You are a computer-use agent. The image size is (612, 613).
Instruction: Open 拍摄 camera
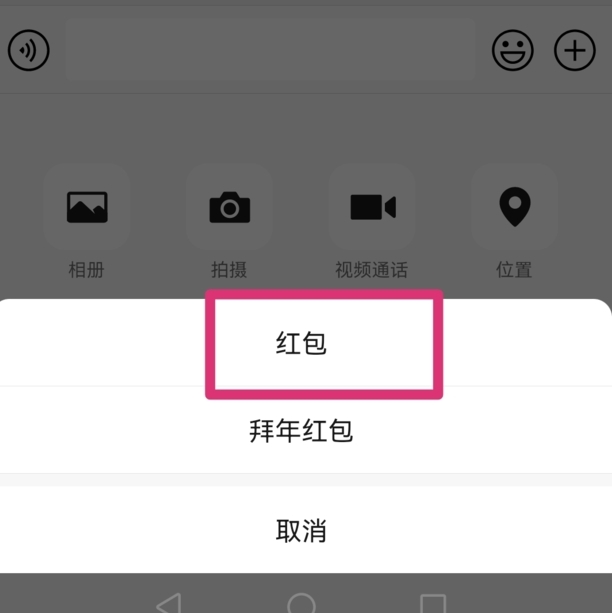[x=229, y=208]
